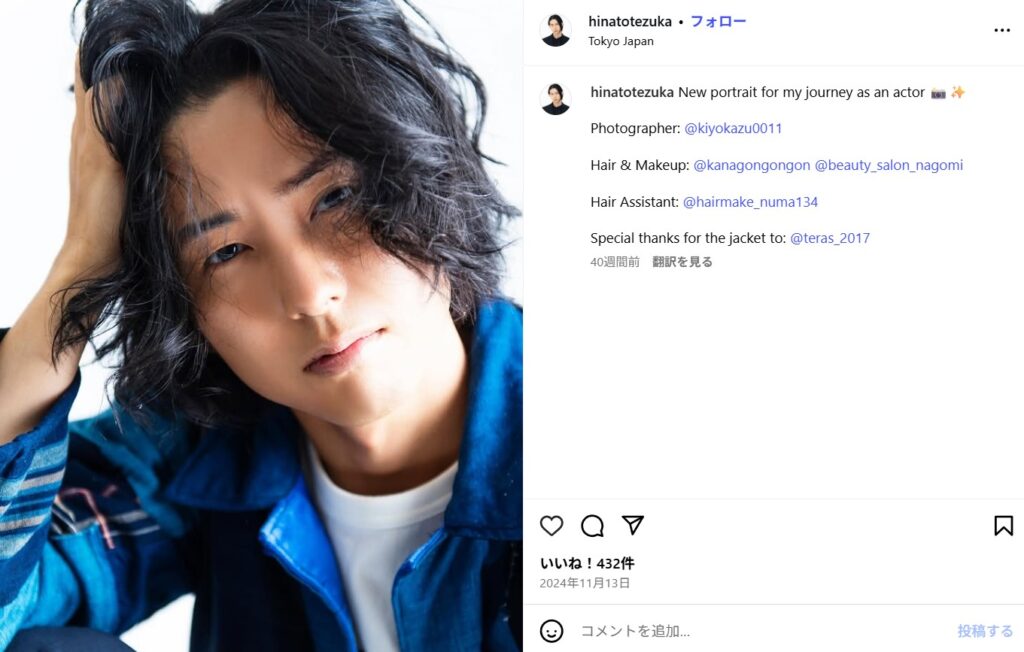Viewport: 1024px width, 652px height.
Task: Open the three-dot options menu
Action: (1001, 30)
